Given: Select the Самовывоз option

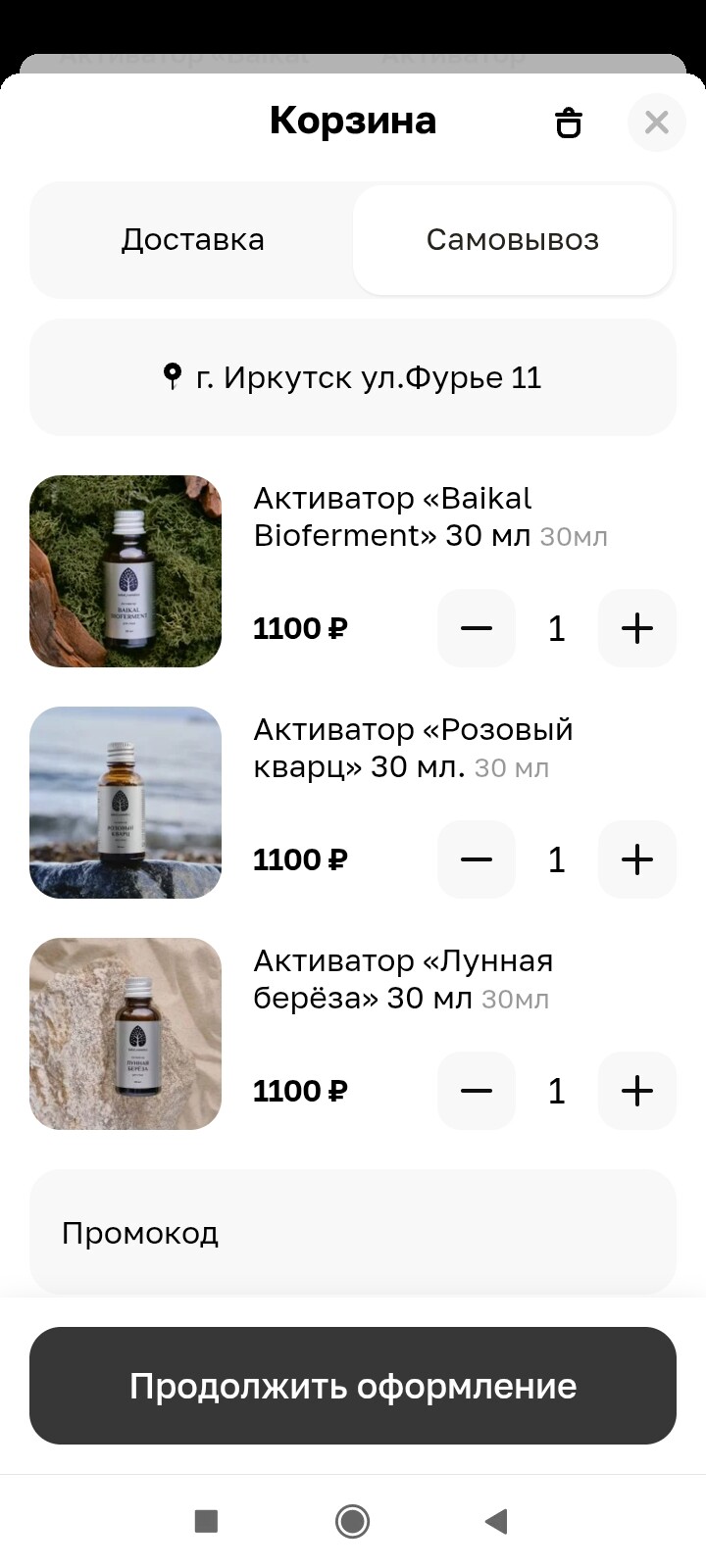Looking at the screenshot, I should coord(513,240).
